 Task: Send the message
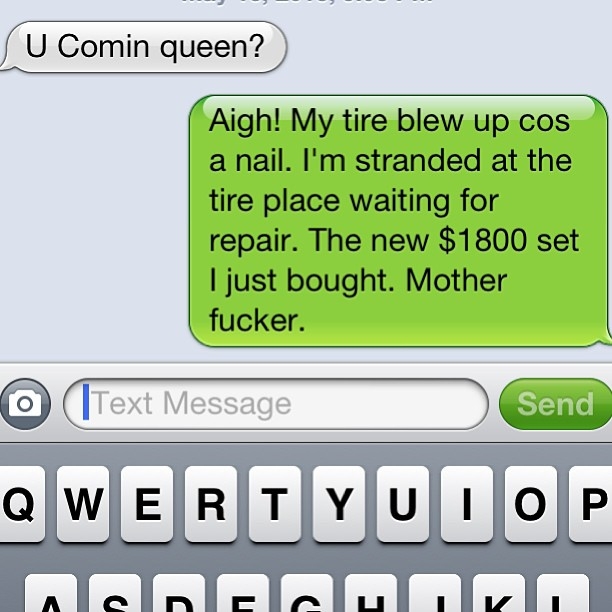click(x=555, y=404)
